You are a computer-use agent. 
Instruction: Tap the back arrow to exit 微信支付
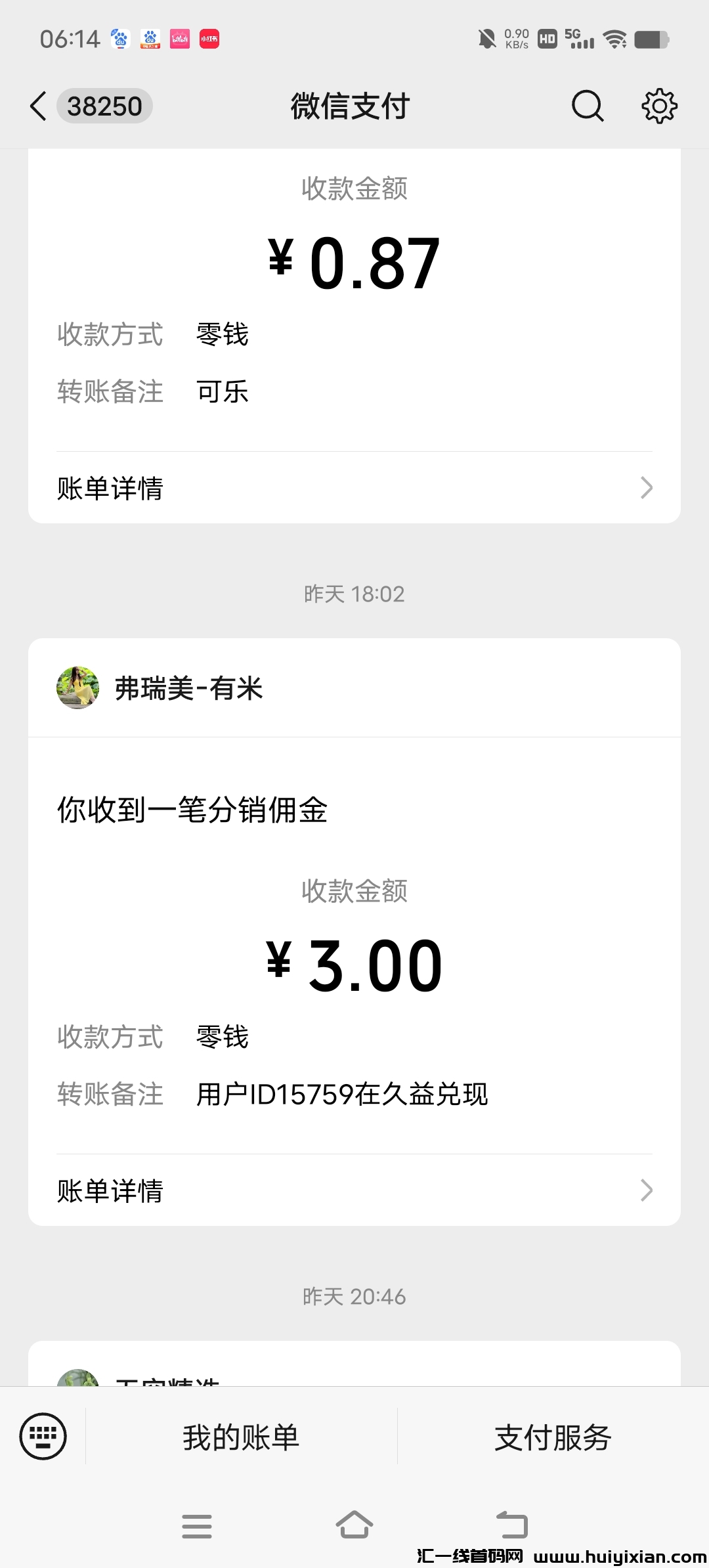pos(37,106)
